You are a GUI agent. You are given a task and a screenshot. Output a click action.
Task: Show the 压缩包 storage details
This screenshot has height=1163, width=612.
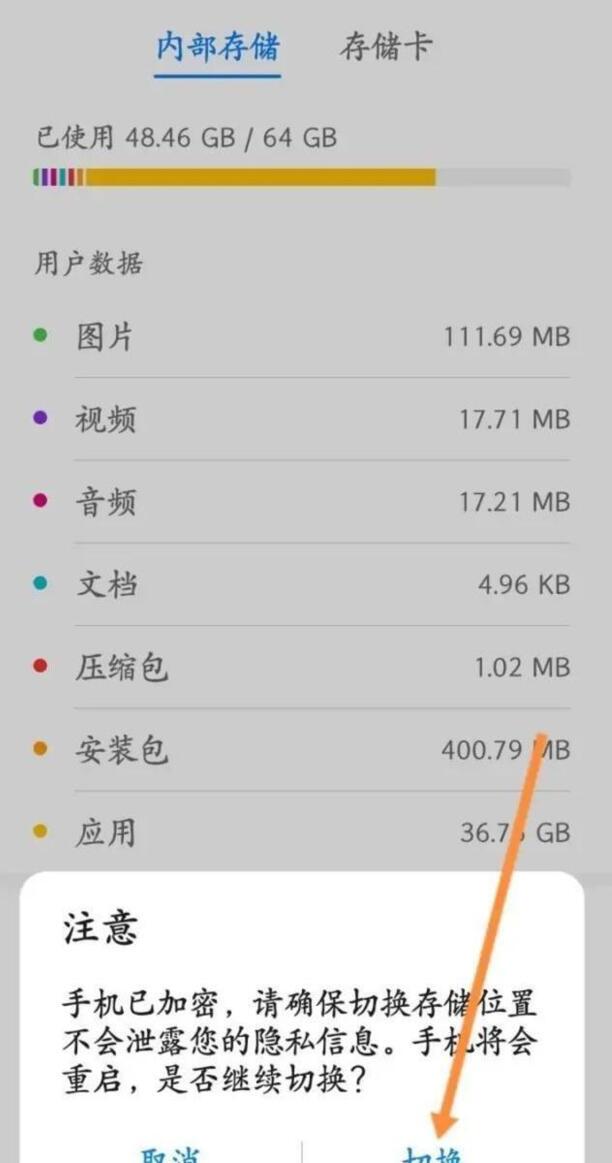302,667
